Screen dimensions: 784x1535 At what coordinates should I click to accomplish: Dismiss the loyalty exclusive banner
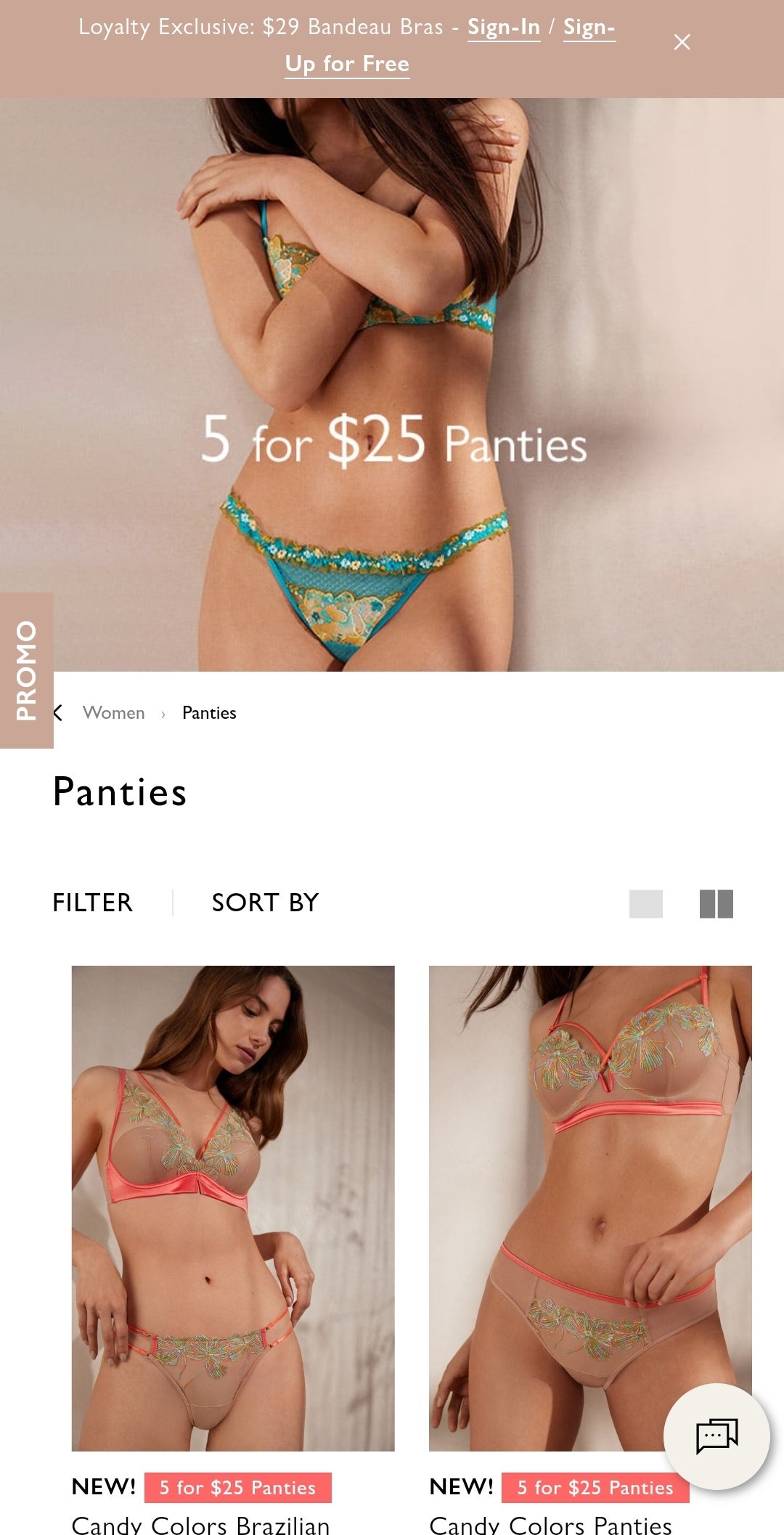point(682,42)
